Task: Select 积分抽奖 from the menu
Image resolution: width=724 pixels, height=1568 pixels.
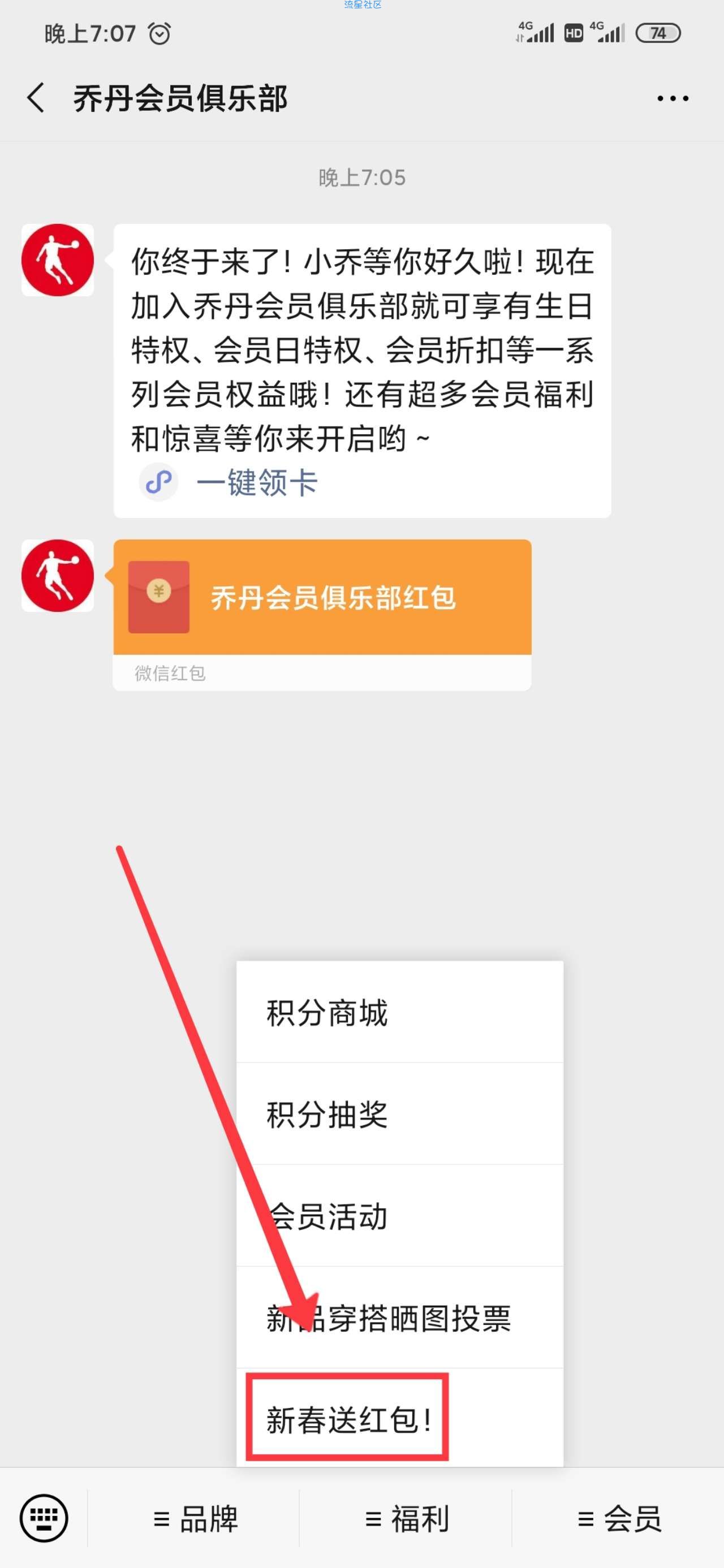Action: pyautogui.click(x=399, y=1115)
